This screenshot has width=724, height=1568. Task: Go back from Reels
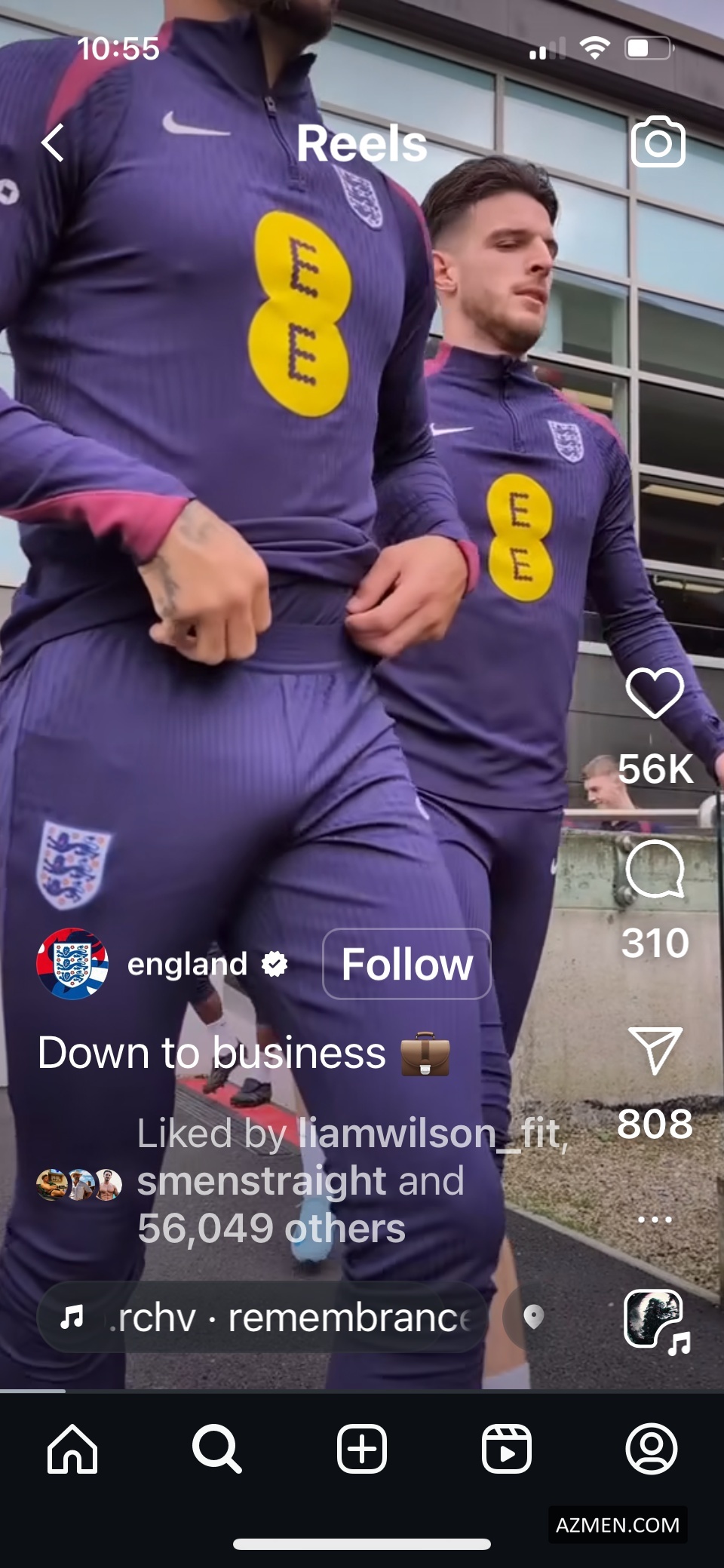(x=53, y=143)
